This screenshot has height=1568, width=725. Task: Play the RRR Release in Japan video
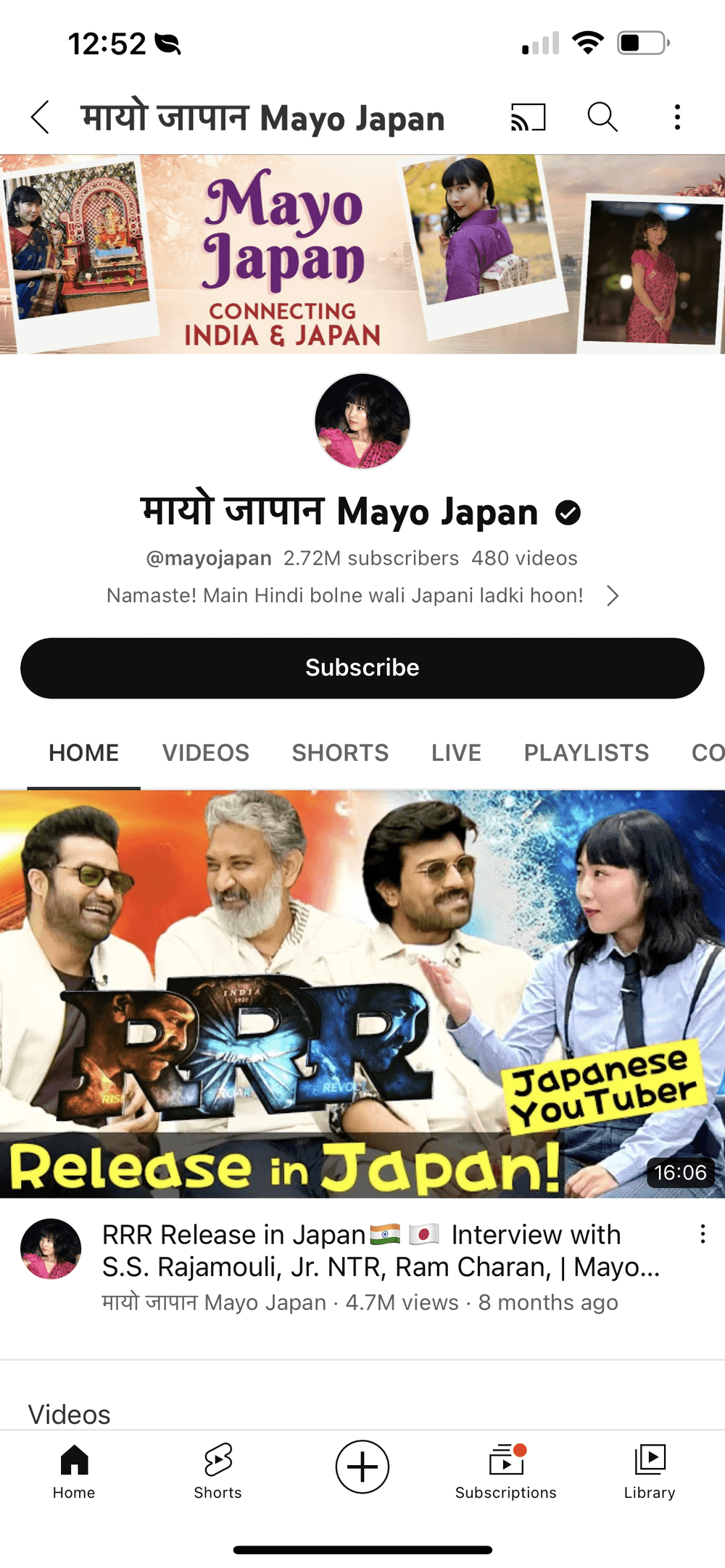click(362, 993)
